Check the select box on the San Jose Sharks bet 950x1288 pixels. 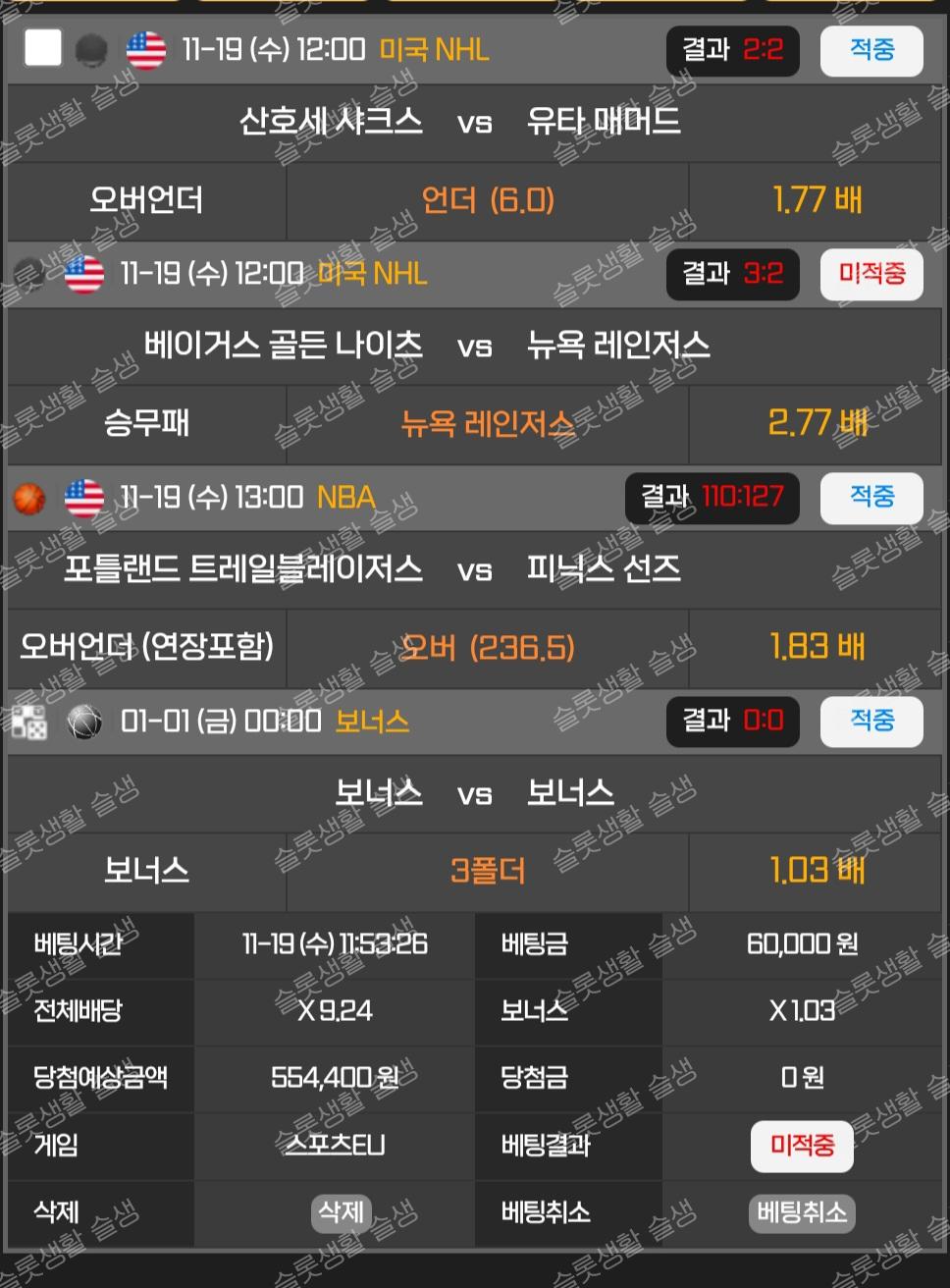(x=43, y=48)
